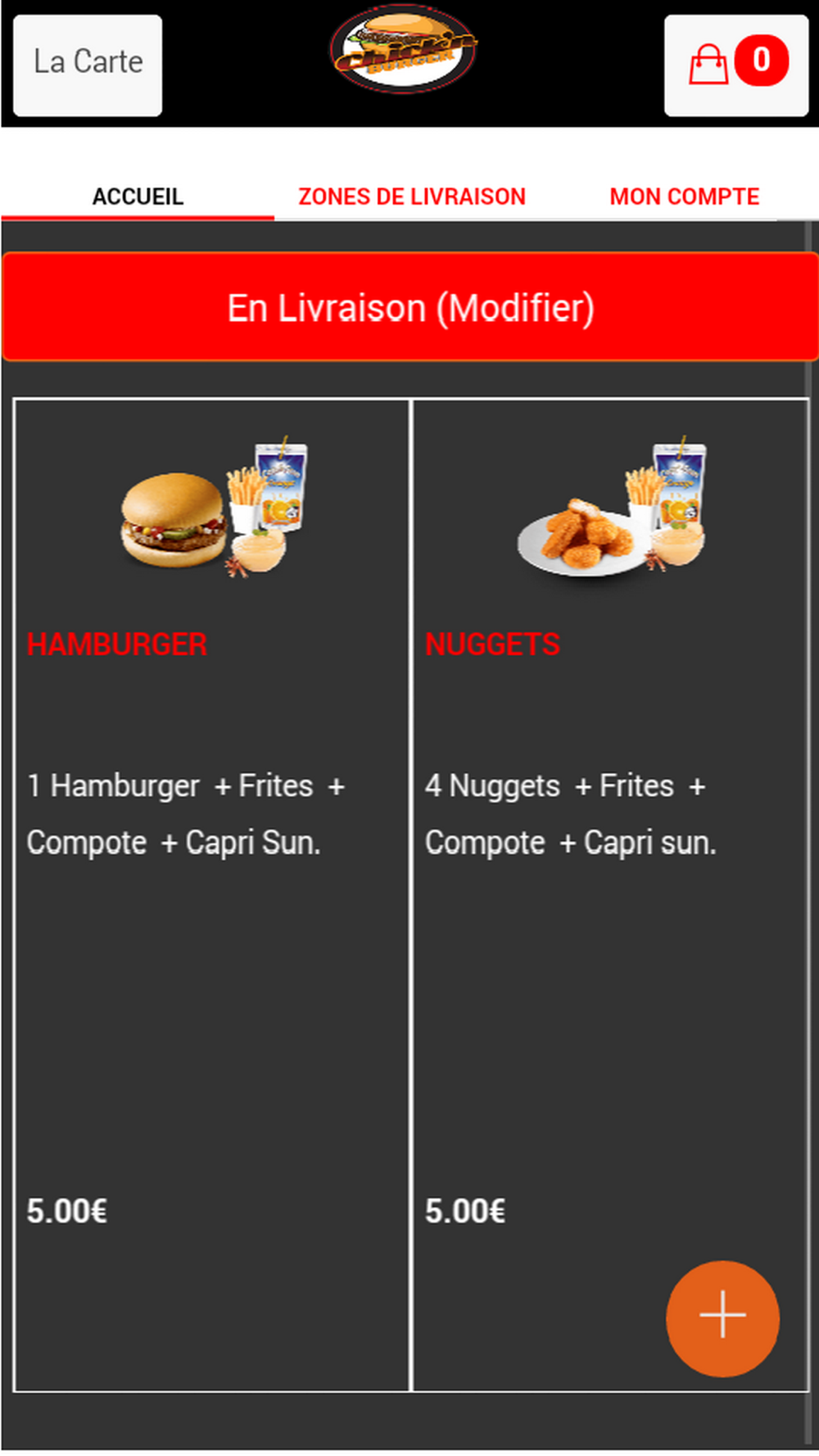Open the Mon Compte tab

pyautogui.click(x=684, y=197)
